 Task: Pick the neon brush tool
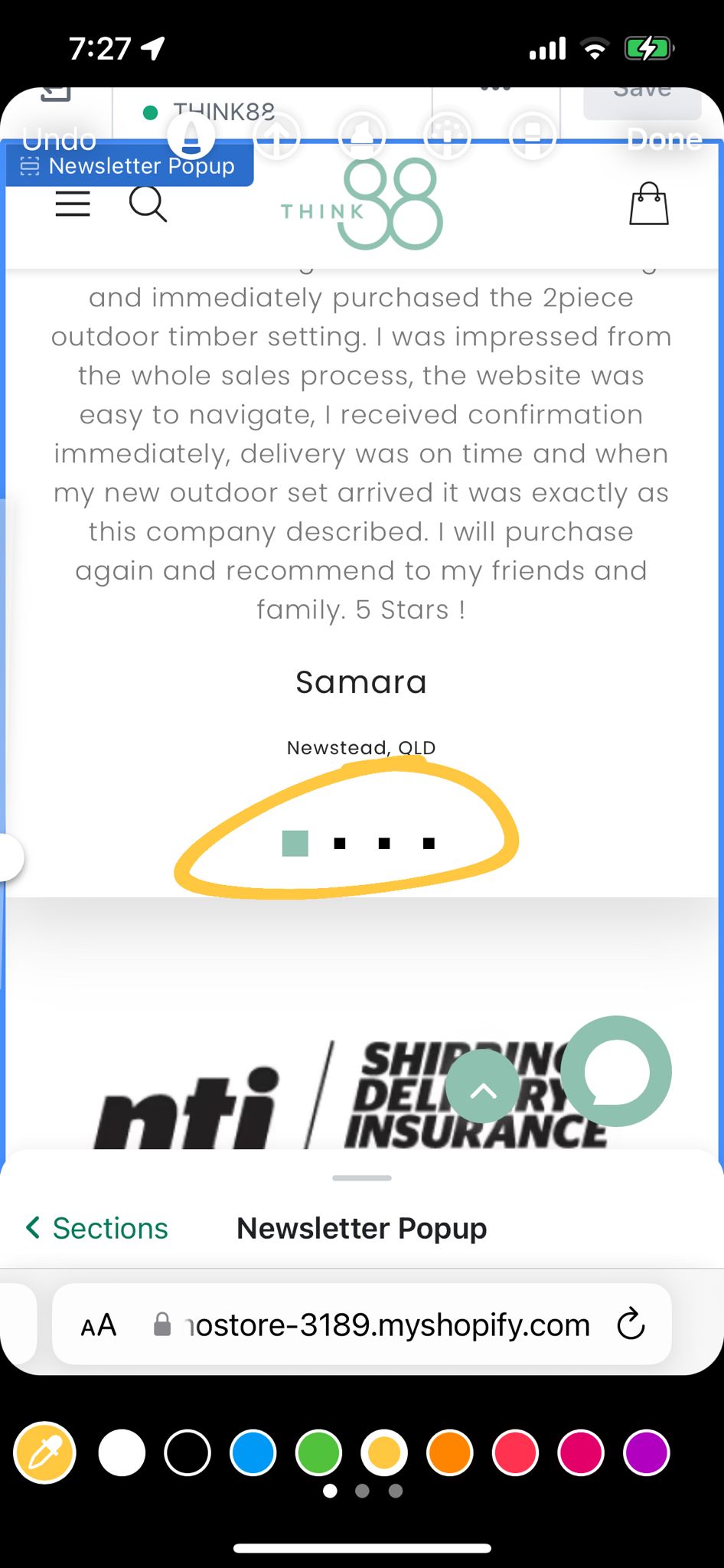click(448, 138)
